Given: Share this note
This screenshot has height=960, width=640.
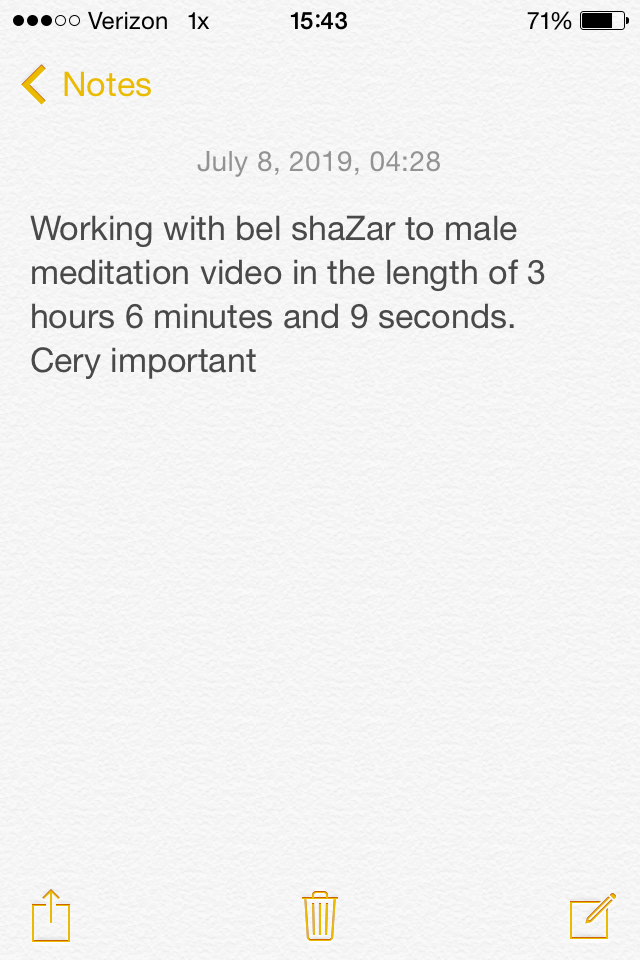Looking at the screenshot, I should pos(51,915).
